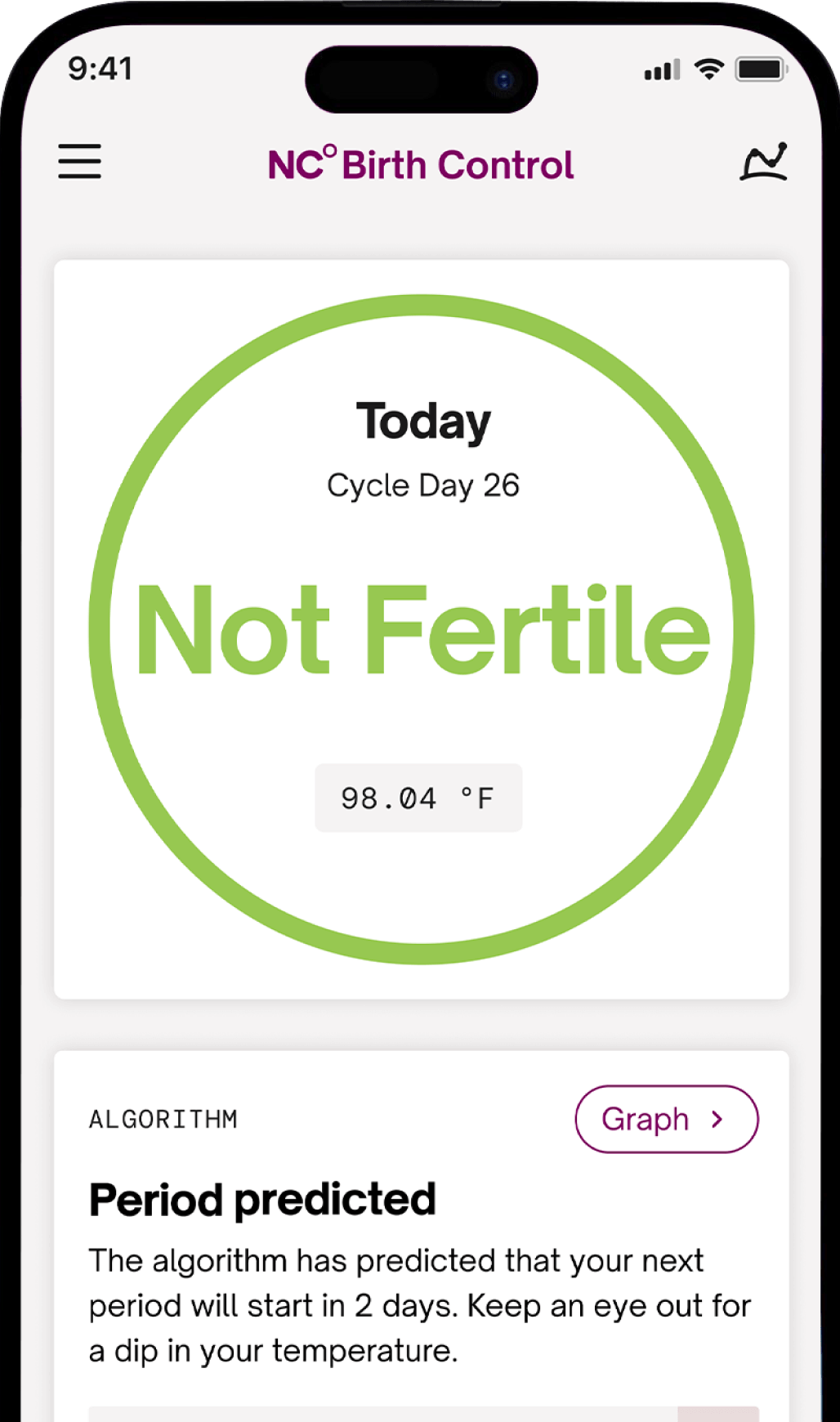The image size is (840, 1422).
Task: Tap the 98.04 °F temperature reading
Action: [x=418, y=798]
